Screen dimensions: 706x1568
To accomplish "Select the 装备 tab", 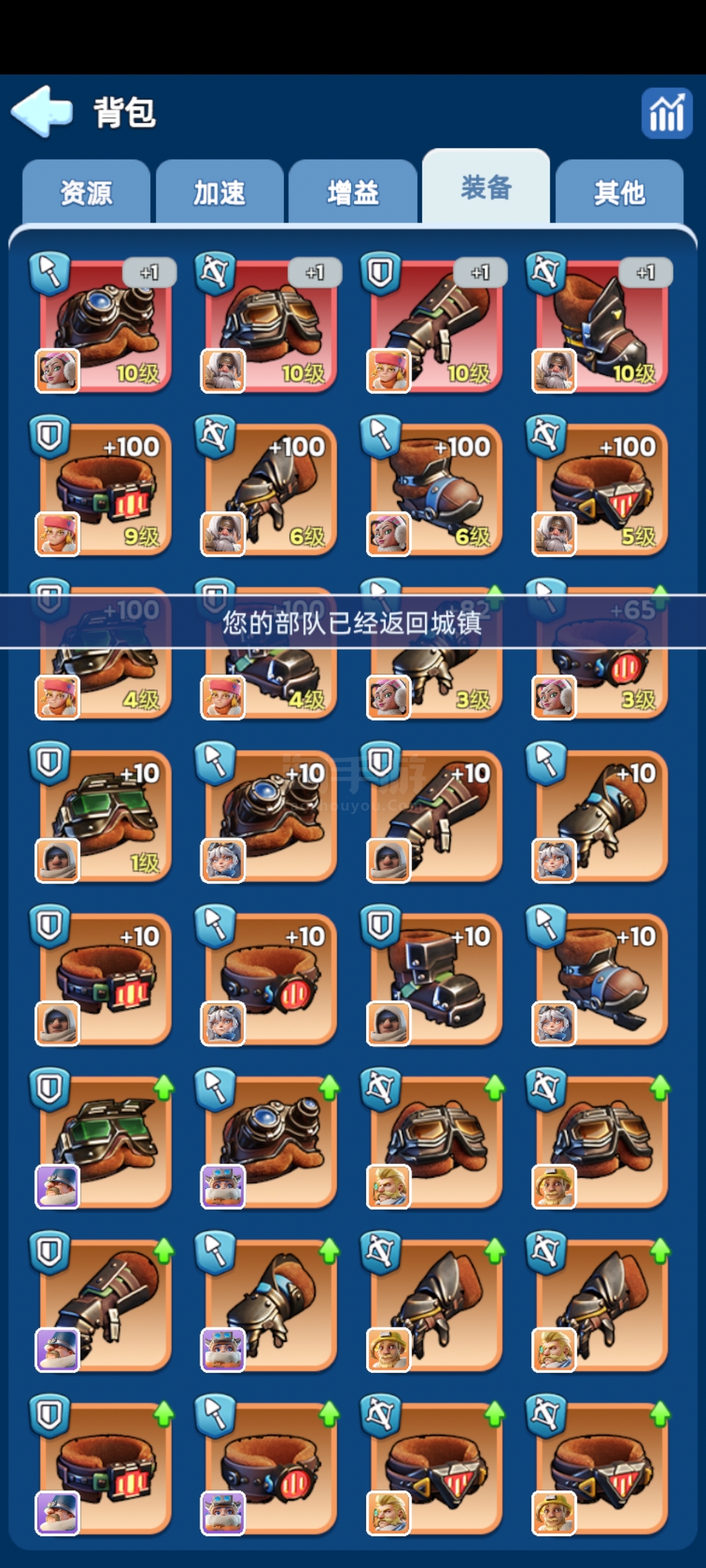I will (486, 187).
